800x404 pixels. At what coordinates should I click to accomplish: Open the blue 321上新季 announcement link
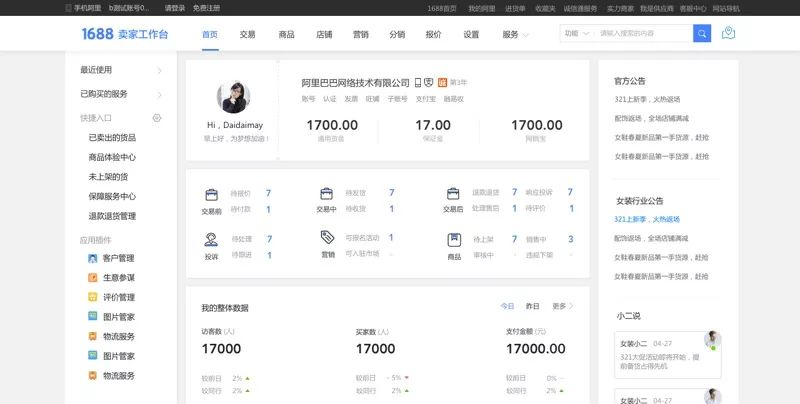tap(646, 219)
